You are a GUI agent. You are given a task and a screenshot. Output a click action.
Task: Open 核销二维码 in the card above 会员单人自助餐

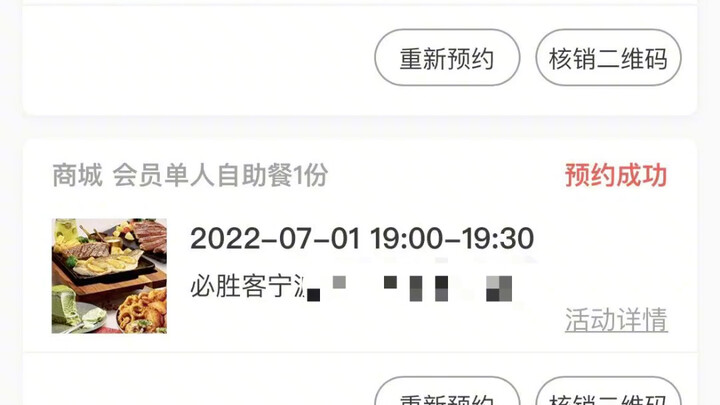click(608, 58)
